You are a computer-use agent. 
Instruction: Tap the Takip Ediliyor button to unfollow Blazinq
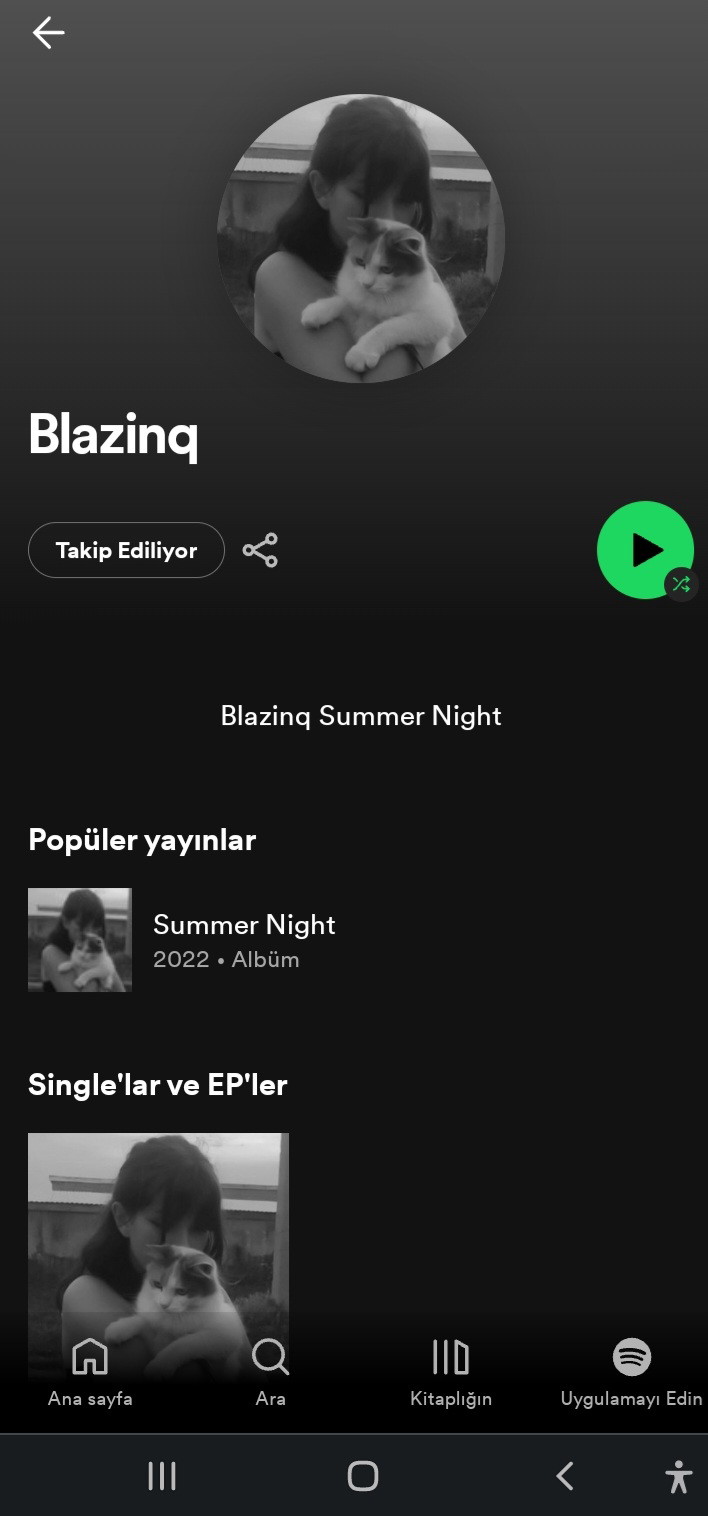[126, 550]
